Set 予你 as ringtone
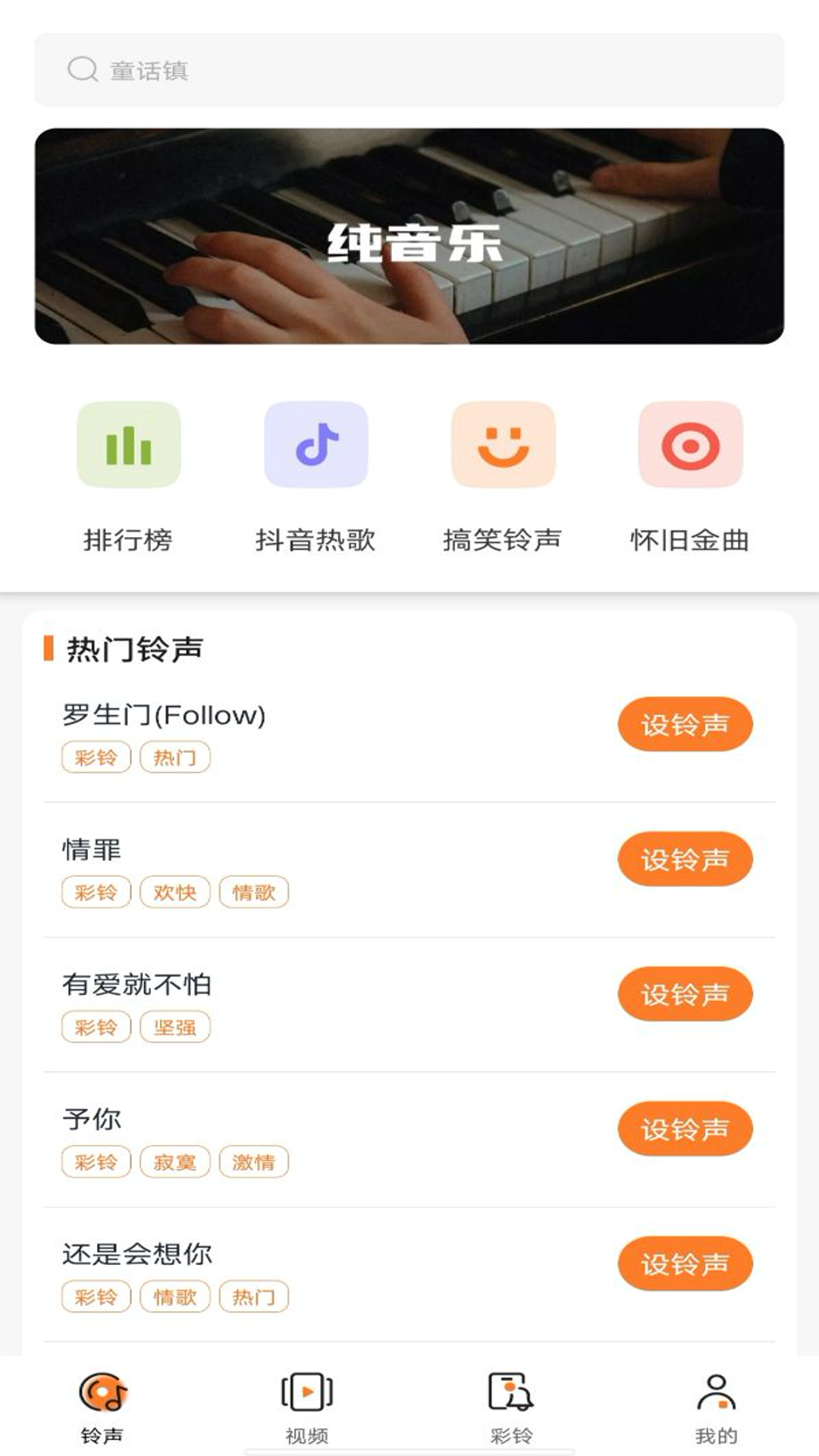 [685, 1129]
